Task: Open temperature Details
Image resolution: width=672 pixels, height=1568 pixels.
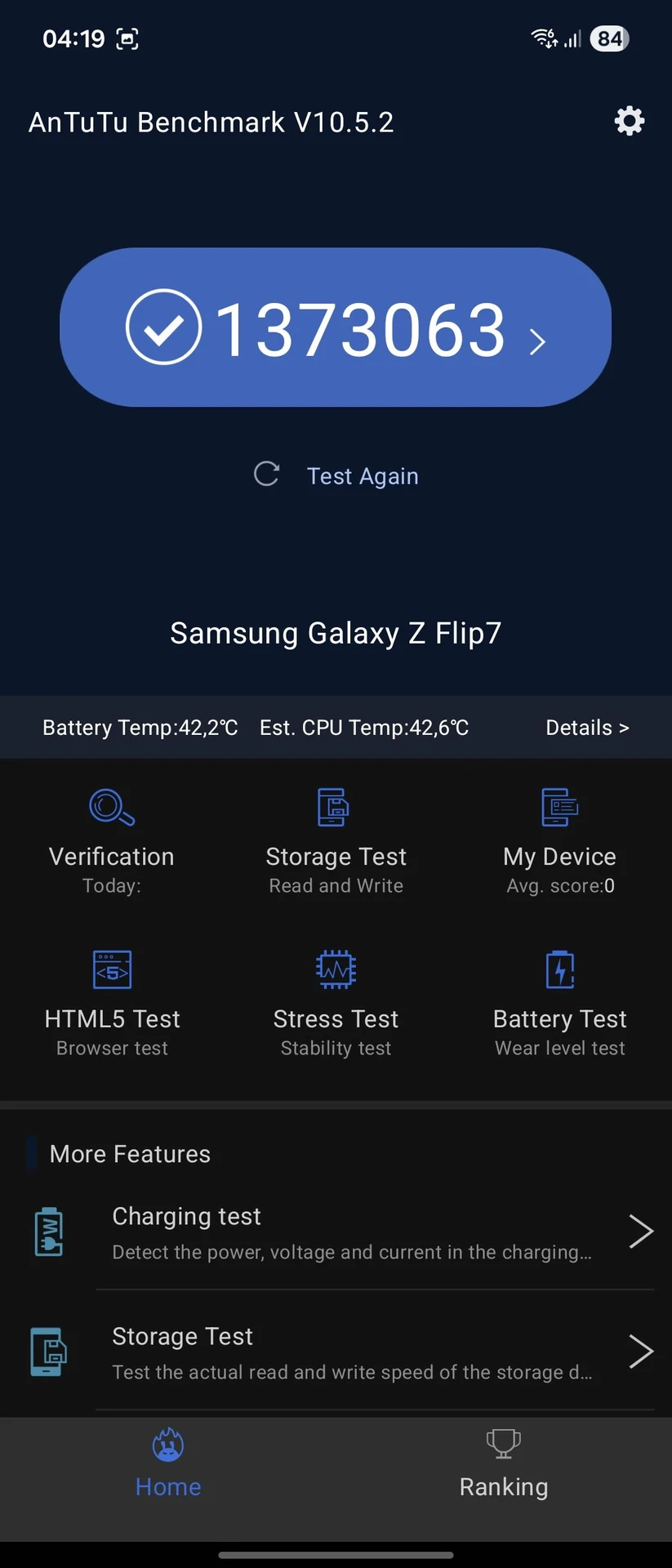Action: pos(586,728)
